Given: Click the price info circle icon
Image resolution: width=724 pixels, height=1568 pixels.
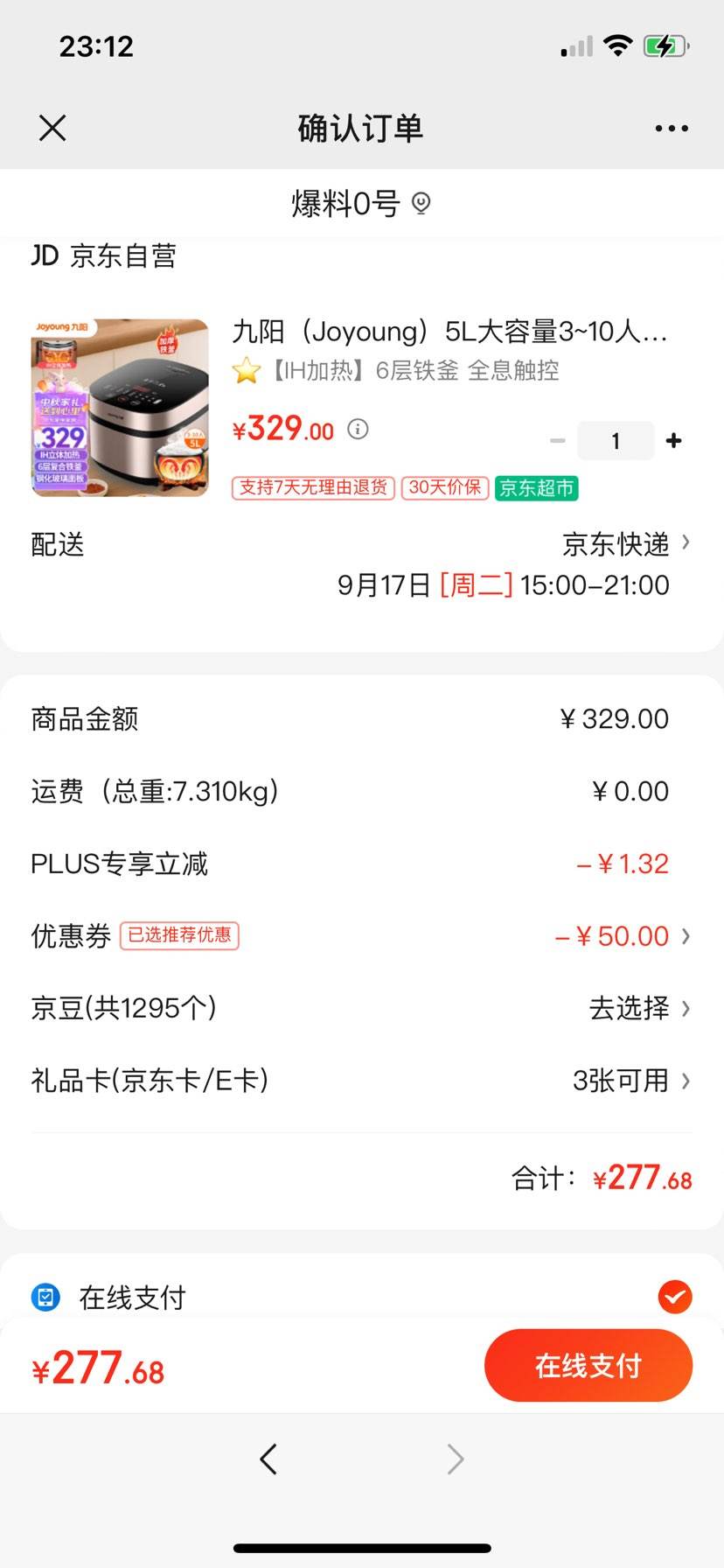Looking at the screenshot, I should pyautogui.click(x=358, y=430).
